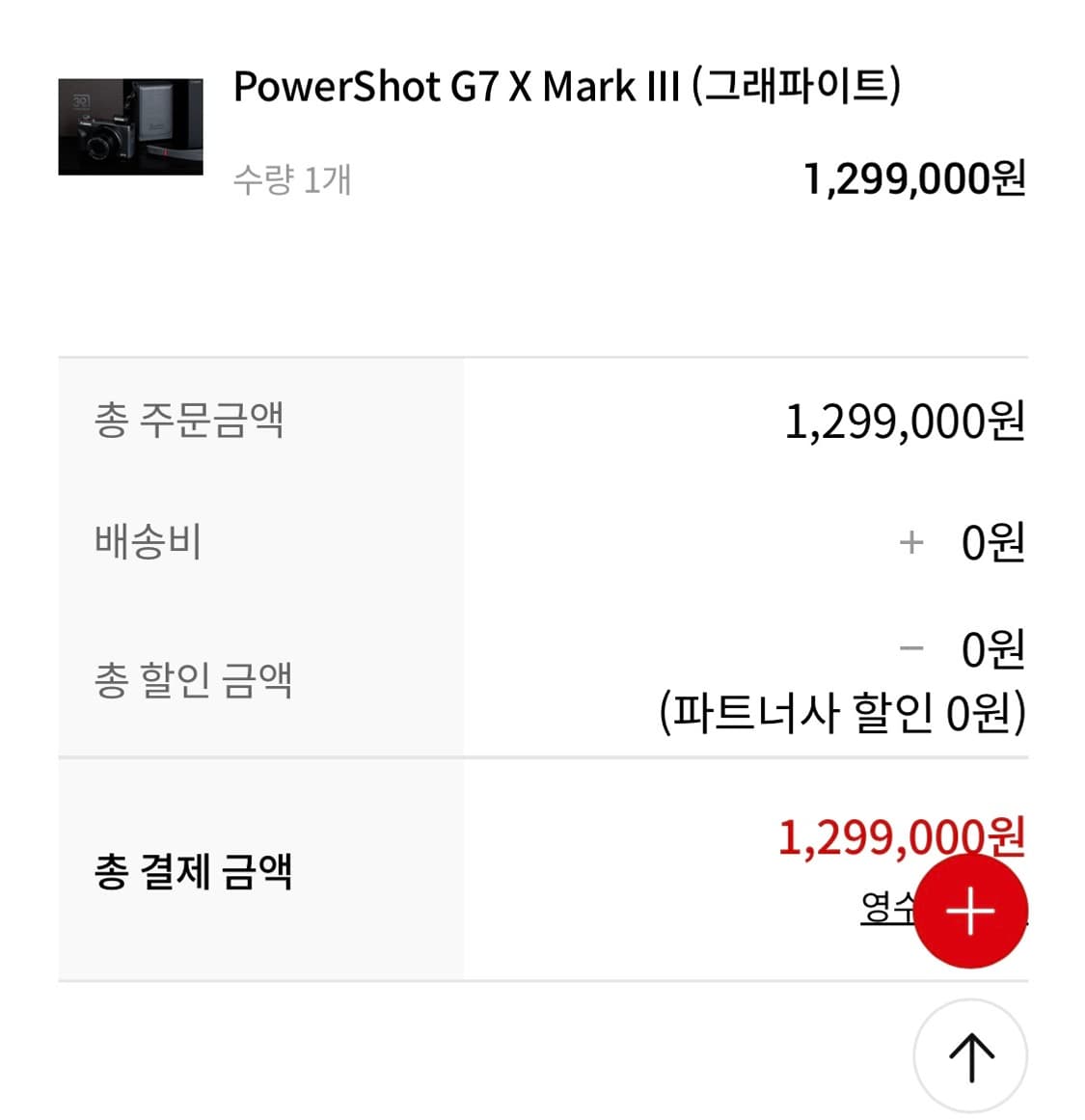1085x1120 pixels.
Task: Click the 그래파이트 color name in product title
Action: [x=803, y=87]
